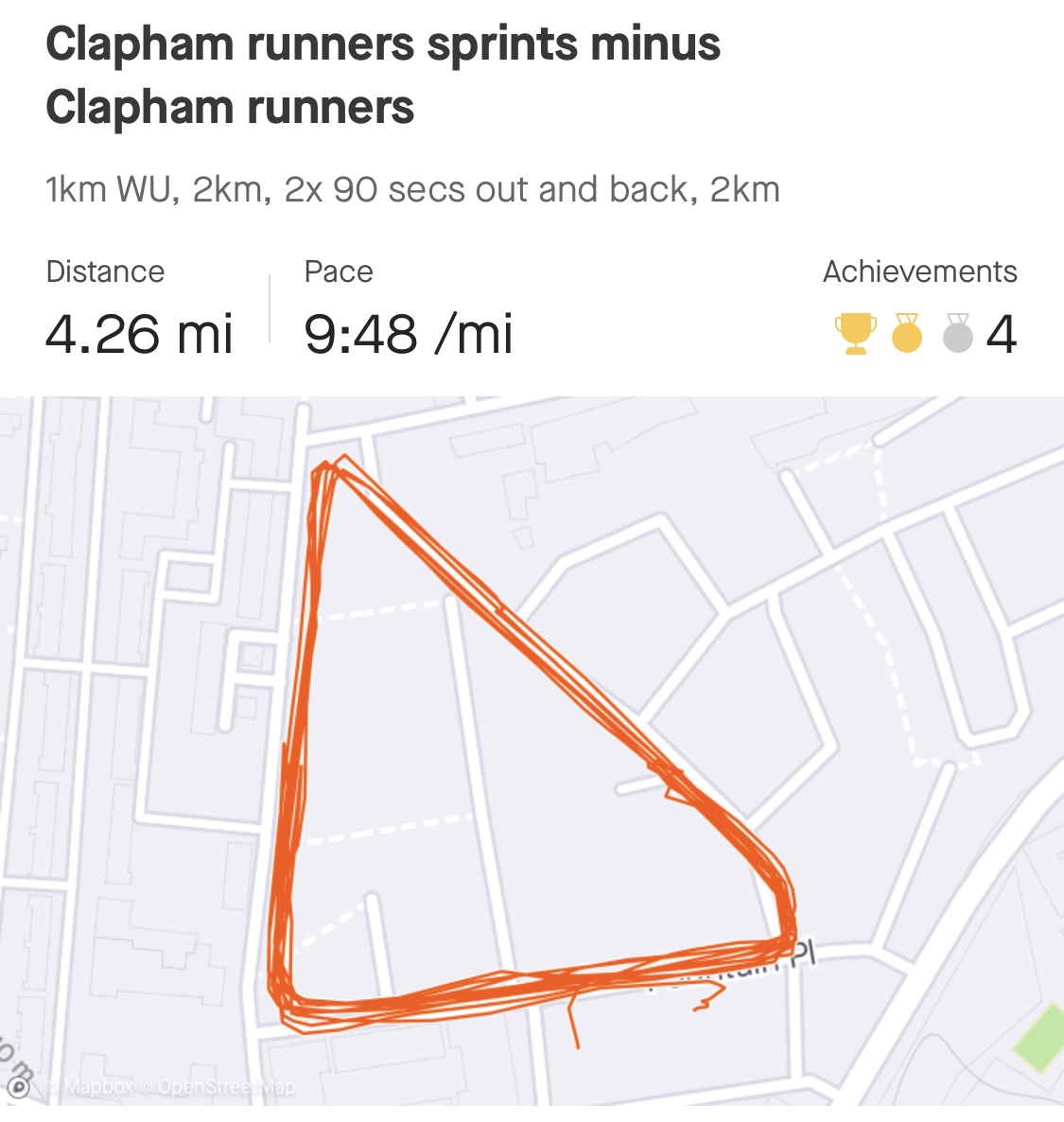The width and height of the screenshot is (1064, 1122).
Task: Open the route map of the run
Action: tap(530, 738)
